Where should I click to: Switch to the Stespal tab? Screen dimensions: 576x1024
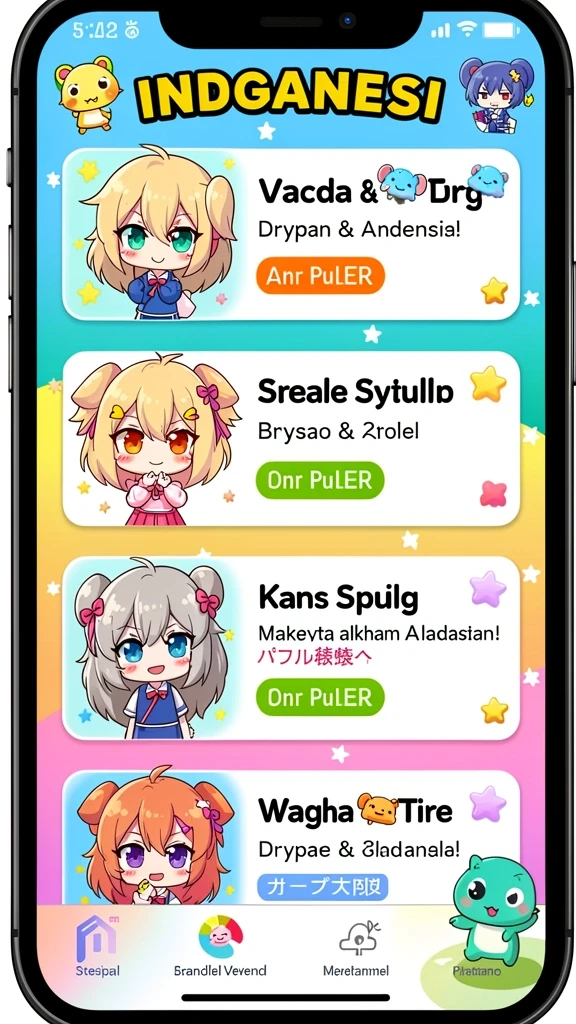(x=97, y=946)
